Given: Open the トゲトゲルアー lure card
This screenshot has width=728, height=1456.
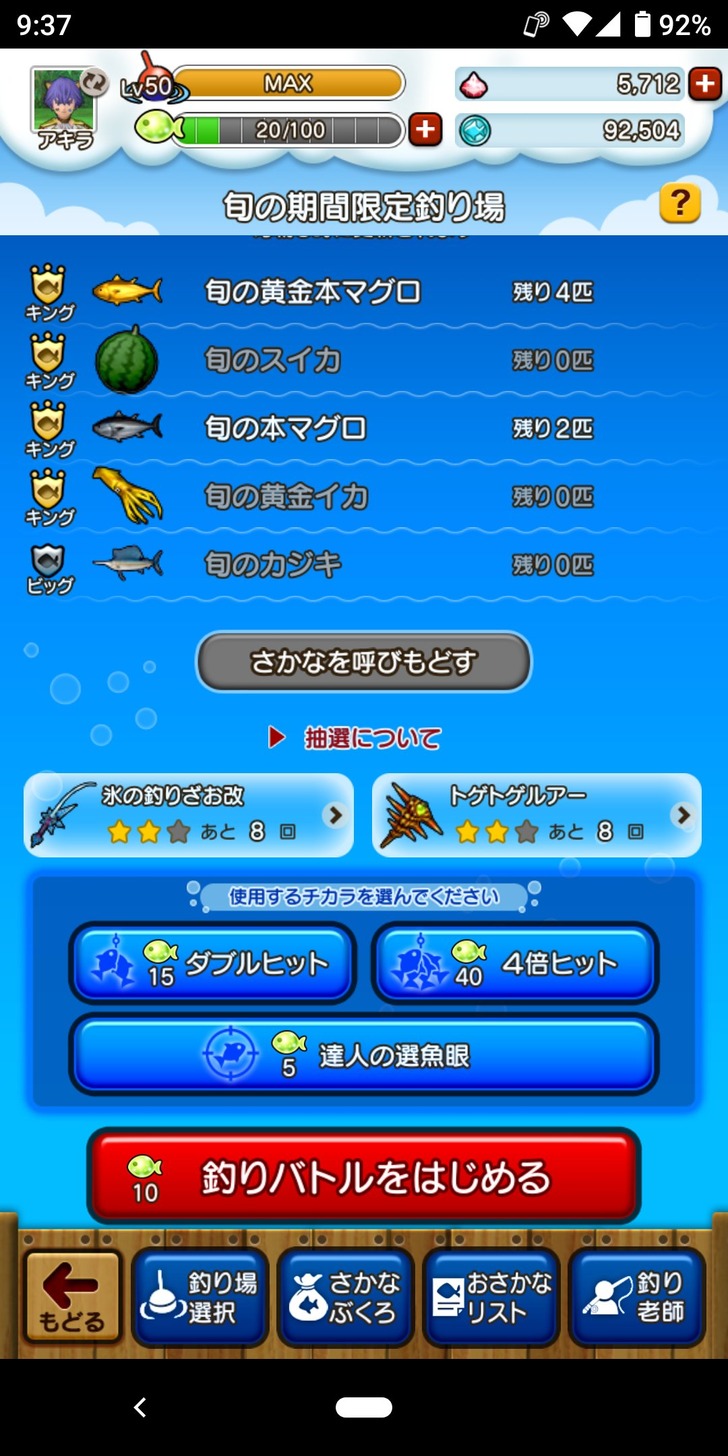Looking at the screenshot, I should pyautogui.click(x=536, y=814).
